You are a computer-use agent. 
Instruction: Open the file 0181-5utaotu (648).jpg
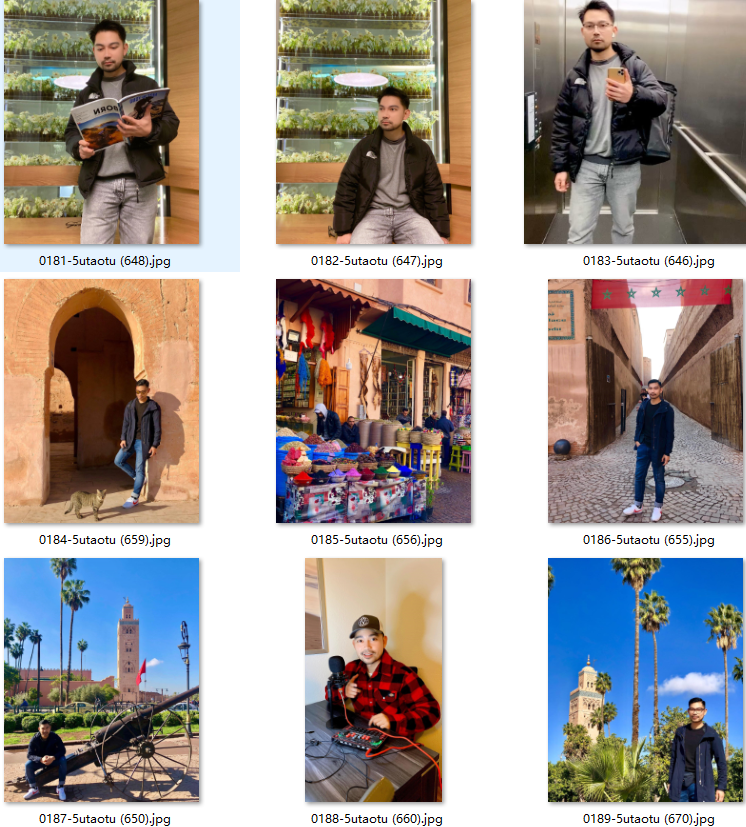pyautogui.click(x=102, y=122)
